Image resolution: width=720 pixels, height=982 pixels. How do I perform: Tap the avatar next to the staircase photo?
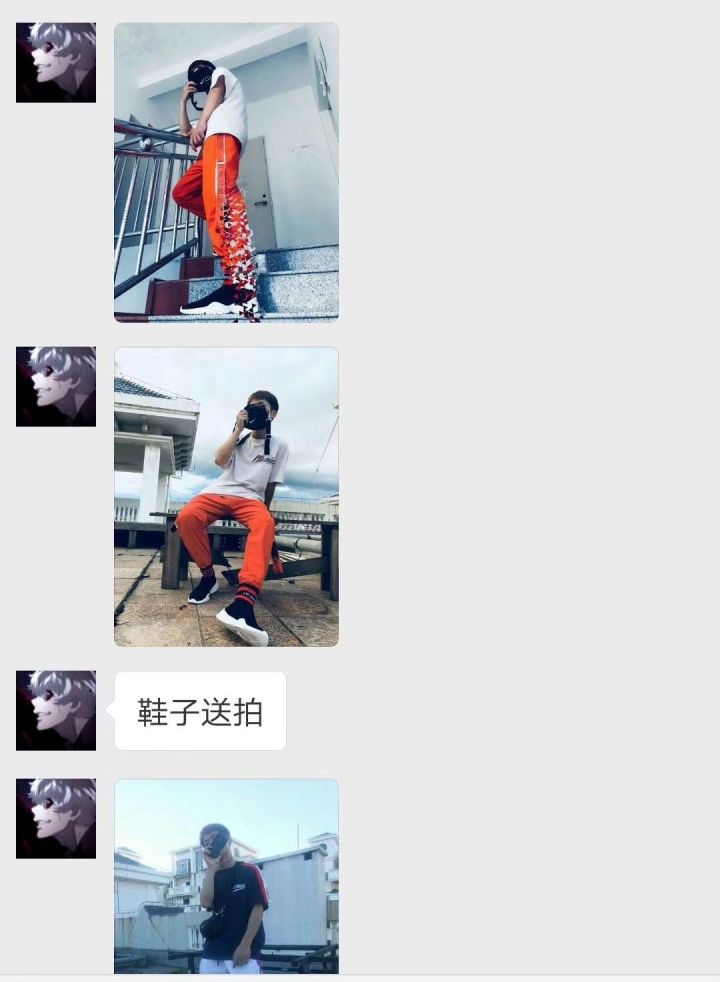[56, 62]
